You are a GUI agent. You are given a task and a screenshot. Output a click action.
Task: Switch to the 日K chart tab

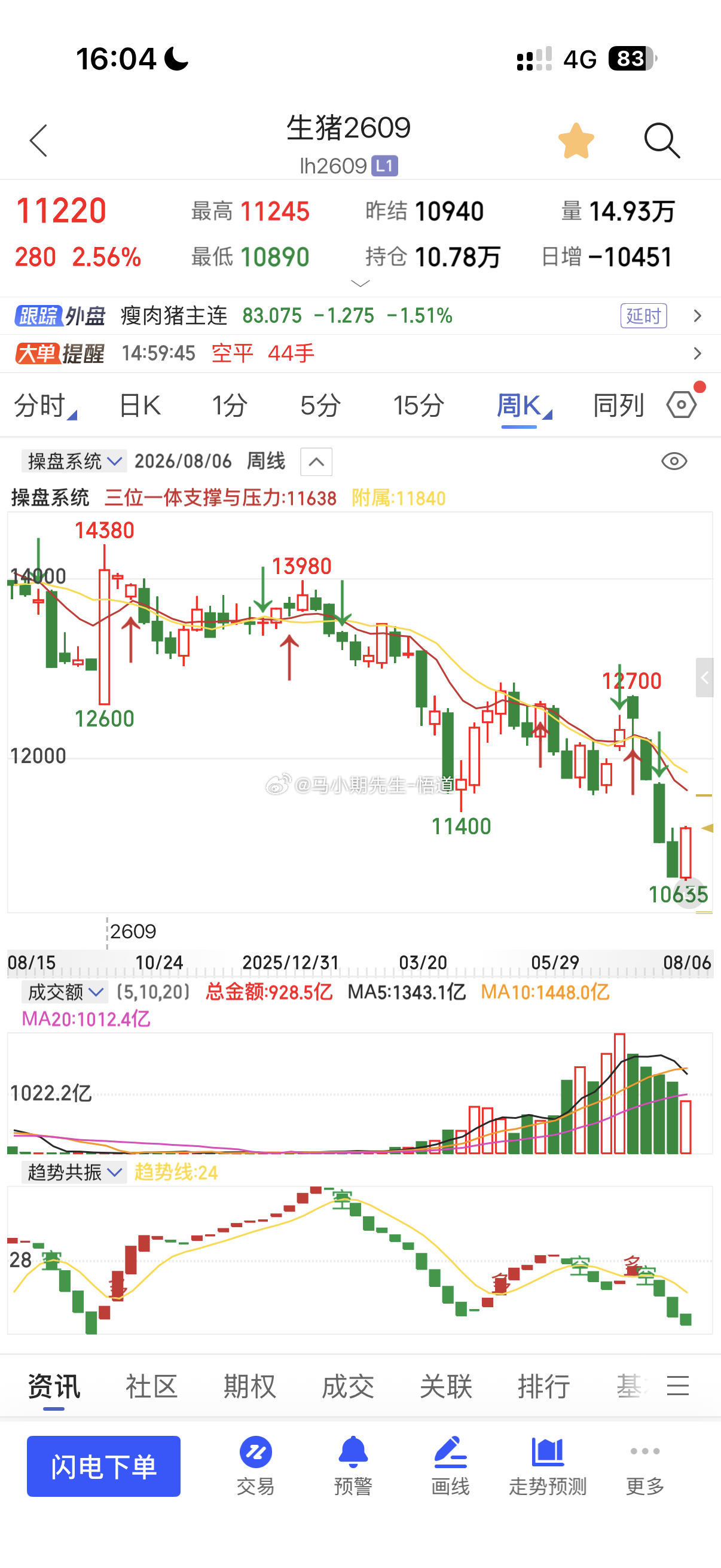point(140,405)
